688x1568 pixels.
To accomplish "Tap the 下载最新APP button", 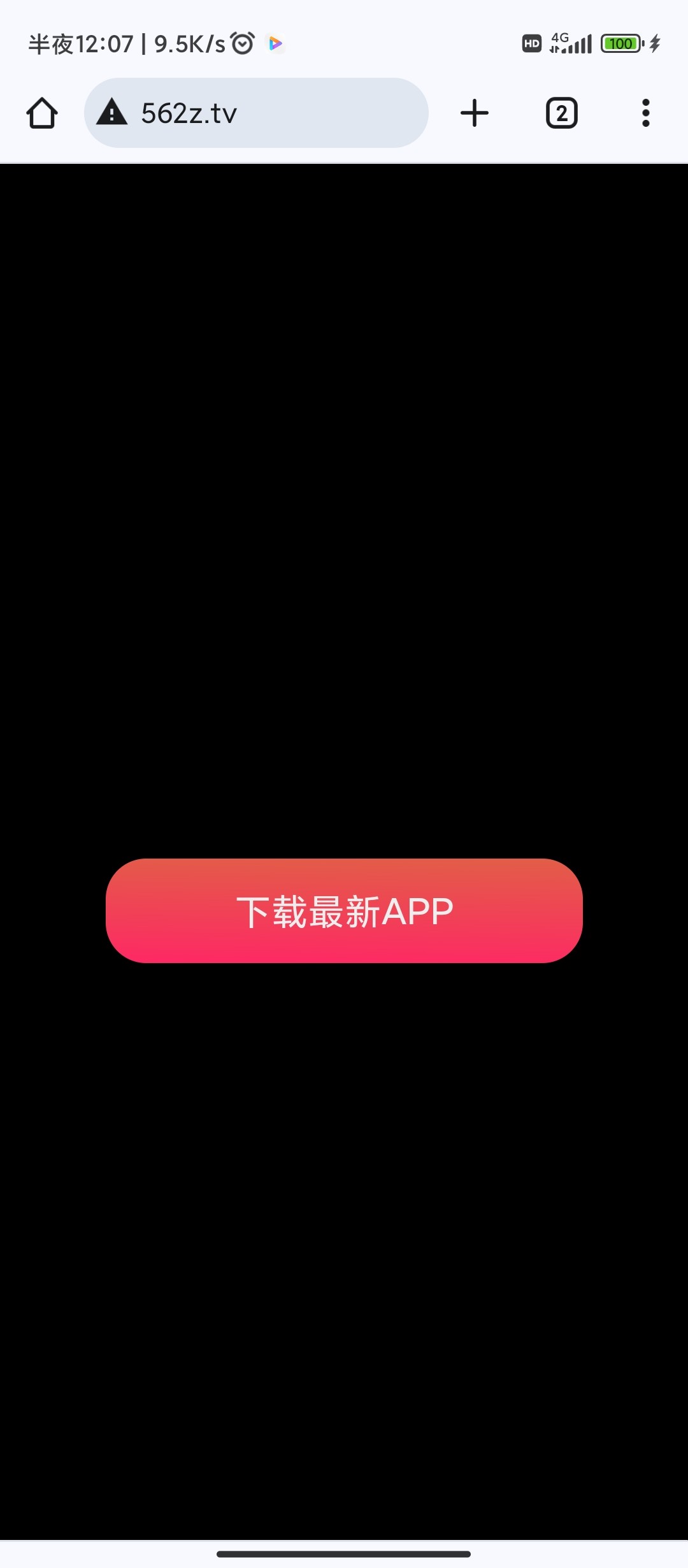I will 344,910.
